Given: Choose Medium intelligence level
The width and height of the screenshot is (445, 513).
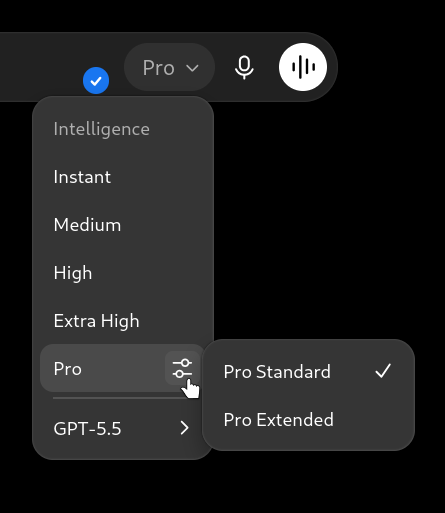Looking at the screenshot, I should tap(123, 225).
